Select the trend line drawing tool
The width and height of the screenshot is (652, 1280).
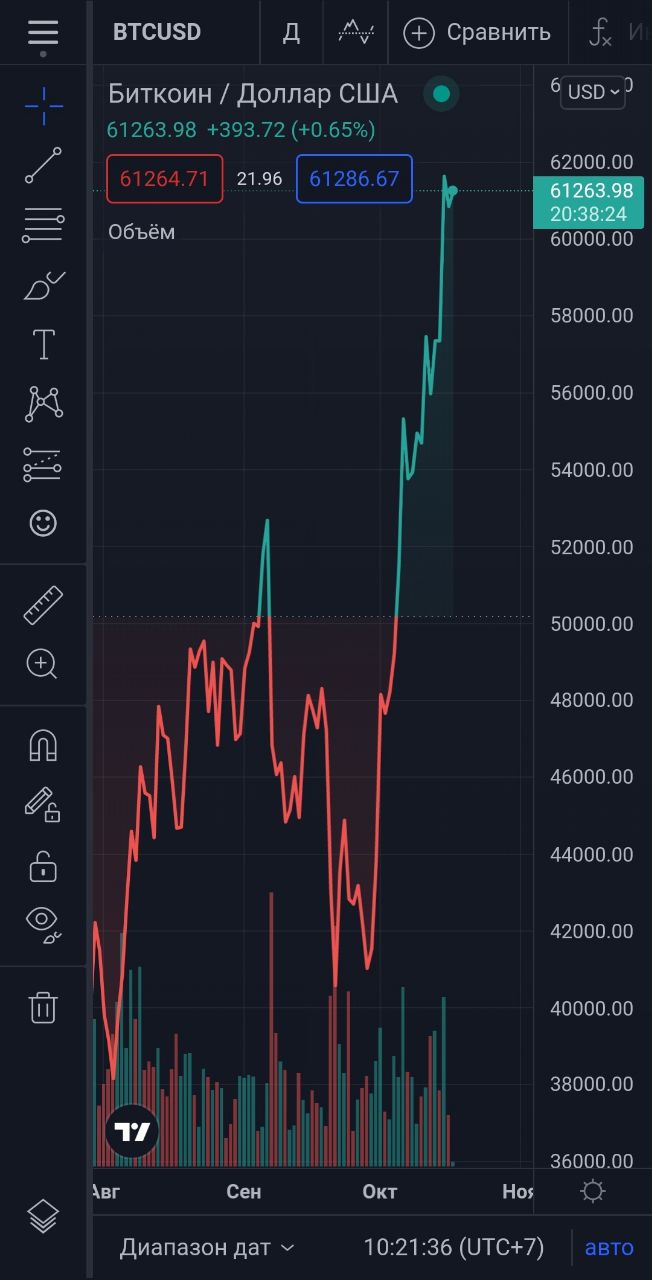coord(43,165)
